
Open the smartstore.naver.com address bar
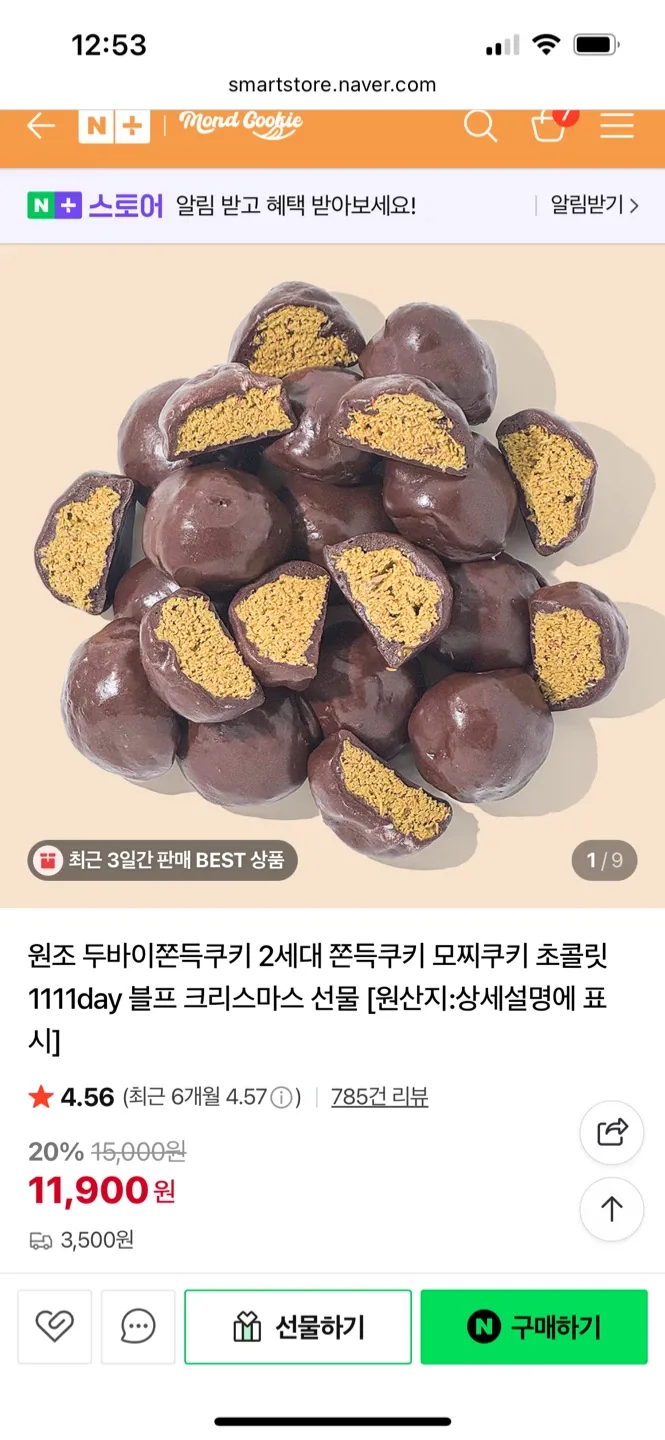coord(332,85)
